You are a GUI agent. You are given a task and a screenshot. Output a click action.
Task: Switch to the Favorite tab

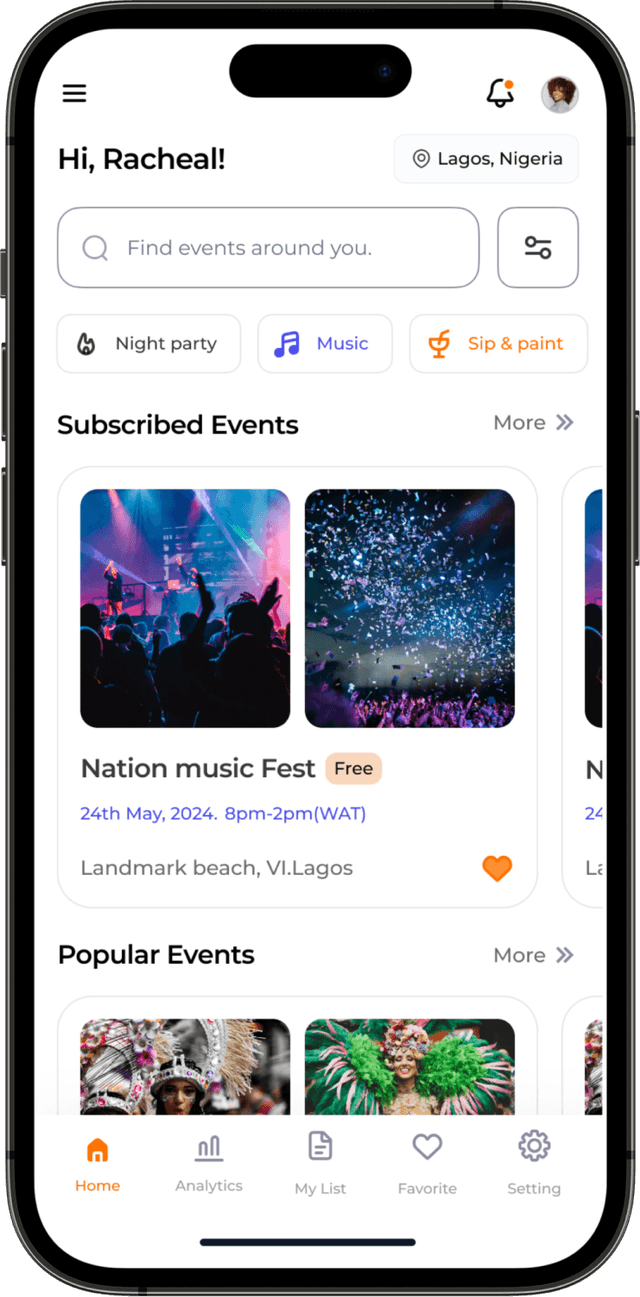427,1164
